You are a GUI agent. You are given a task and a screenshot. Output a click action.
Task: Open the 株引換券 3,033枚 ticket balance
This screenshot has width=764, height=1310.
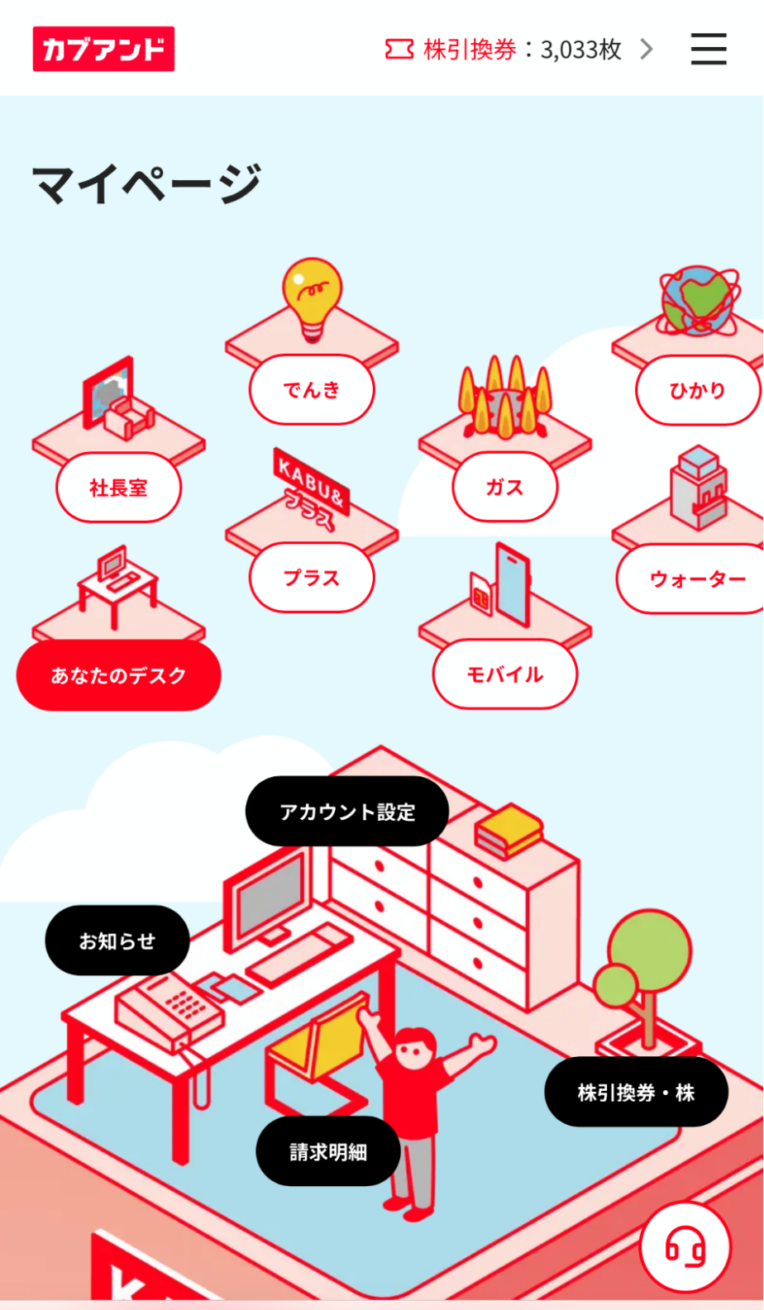pyautogui.click(x=520, y=49)
